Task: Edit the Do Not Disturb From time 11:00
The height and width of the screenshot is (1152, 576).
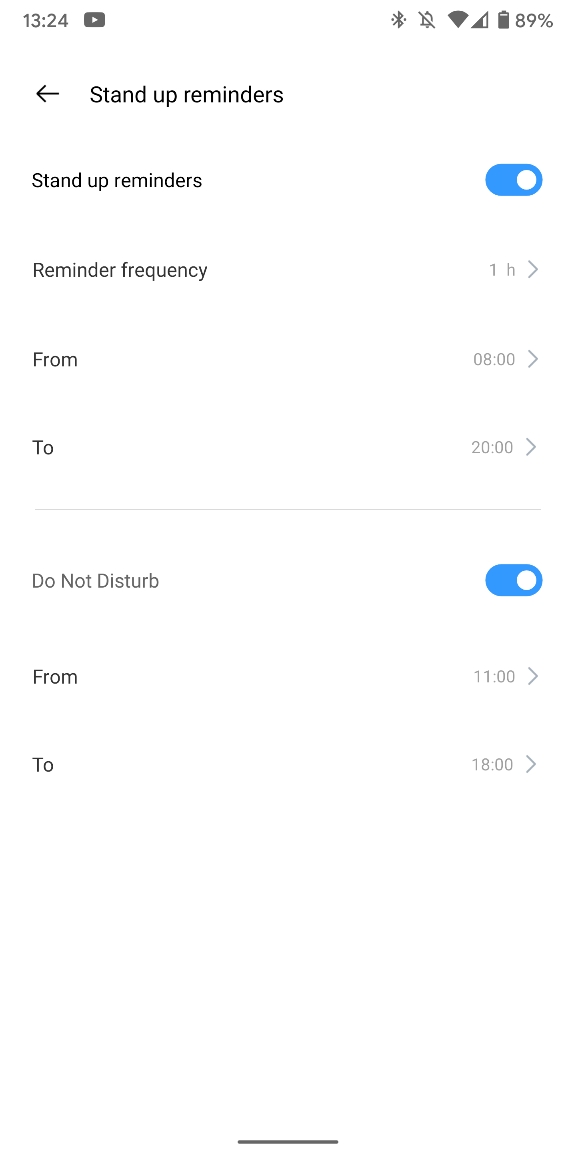Action: 288,676
